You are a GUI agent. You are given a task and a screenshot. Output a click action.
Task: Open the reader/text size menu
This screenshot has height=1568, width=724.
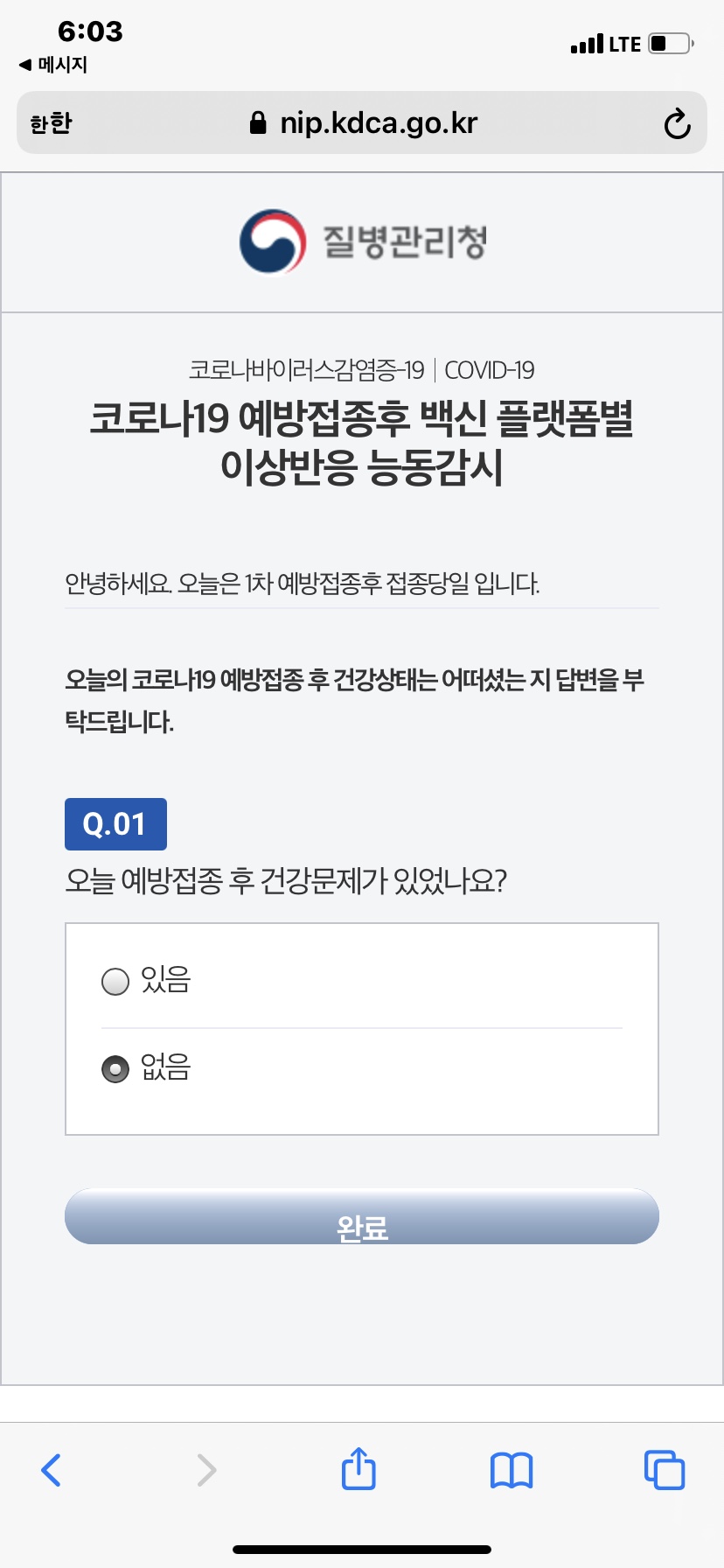point(51,123)
